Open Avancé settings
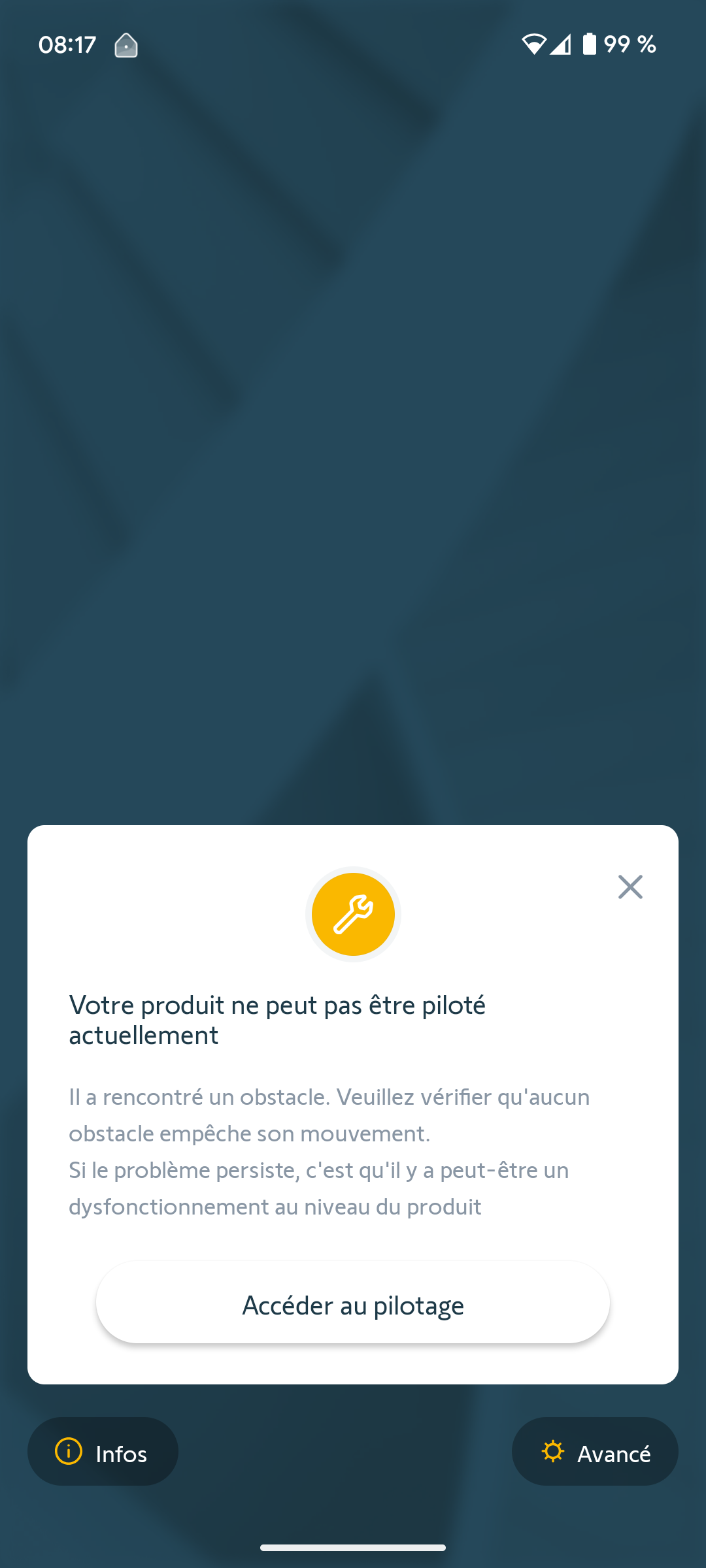The height and width of the screenshot is (1568, 706). [x=595, y=1453]
